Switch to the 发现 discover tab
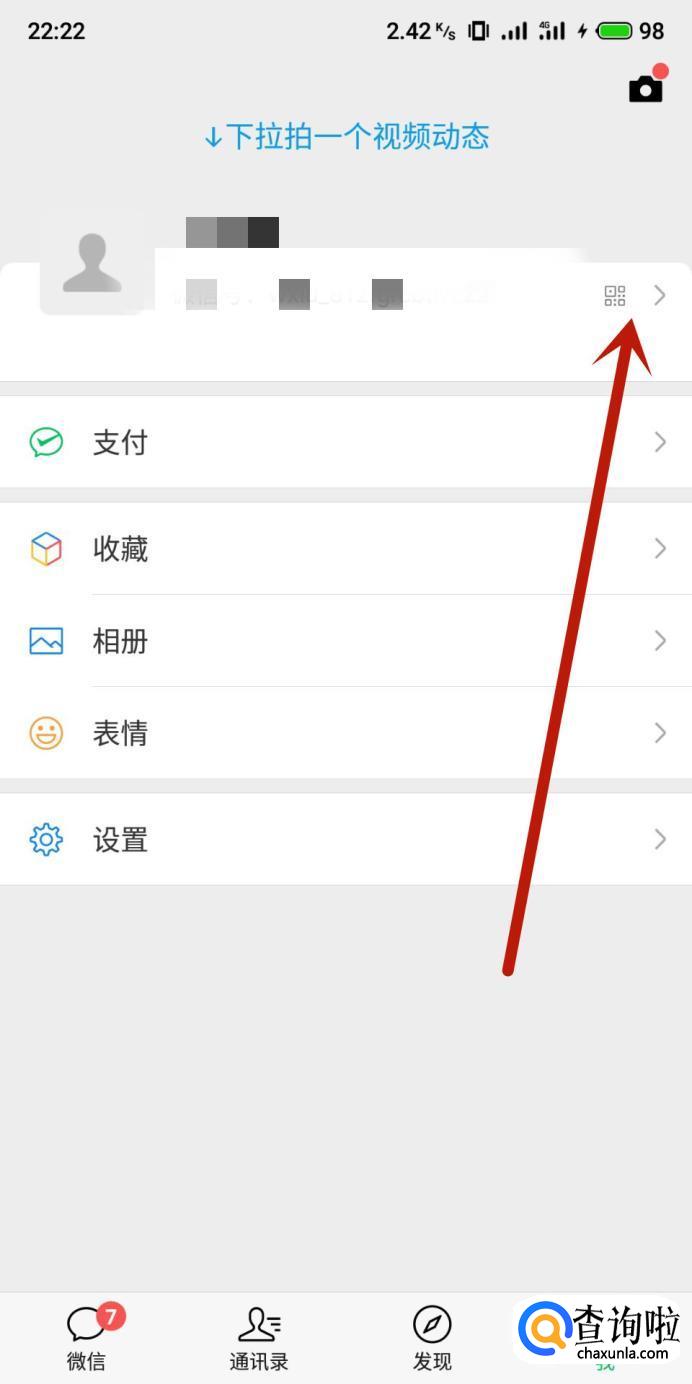 (432, 1338)
